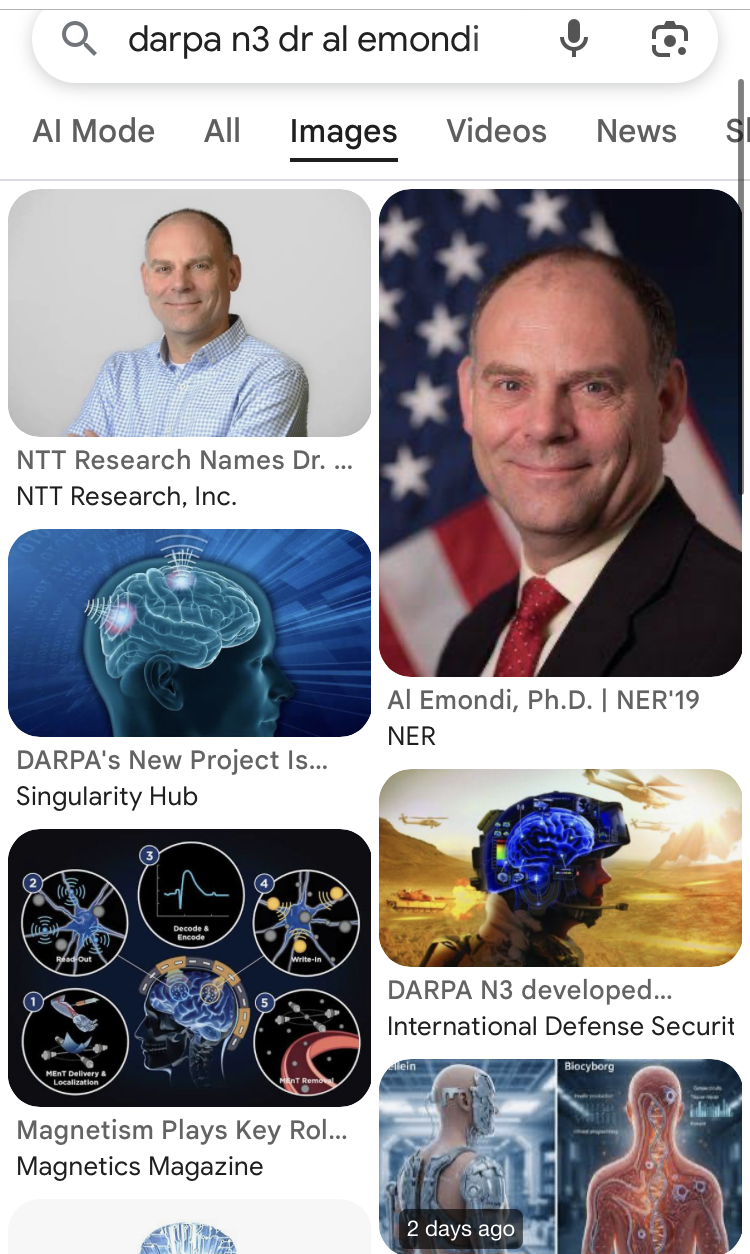Go to the News tab
This screenshot has width=750, height=1254.
coord(636,131)
